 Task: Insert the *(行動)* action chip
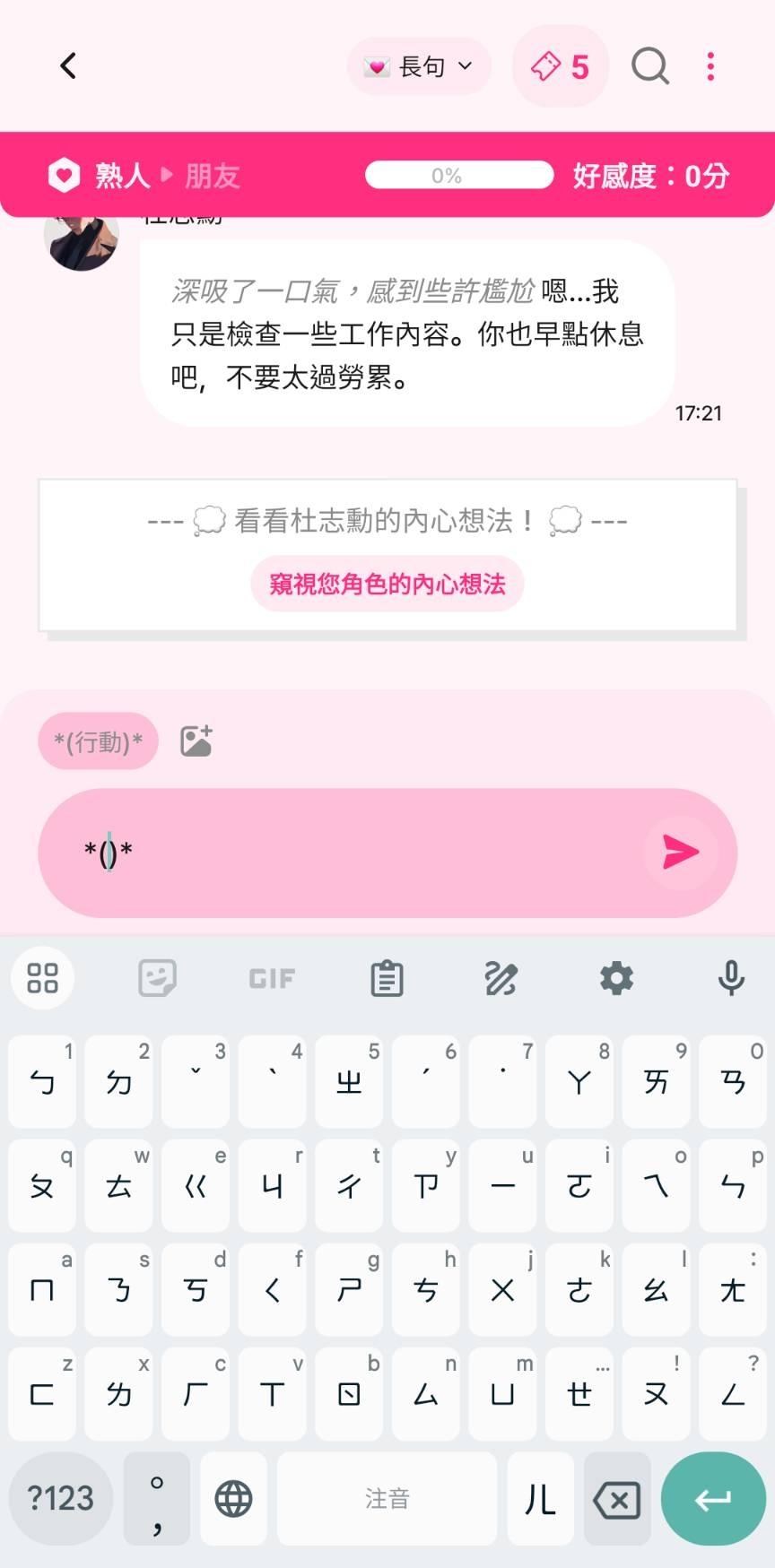point(99,741)
